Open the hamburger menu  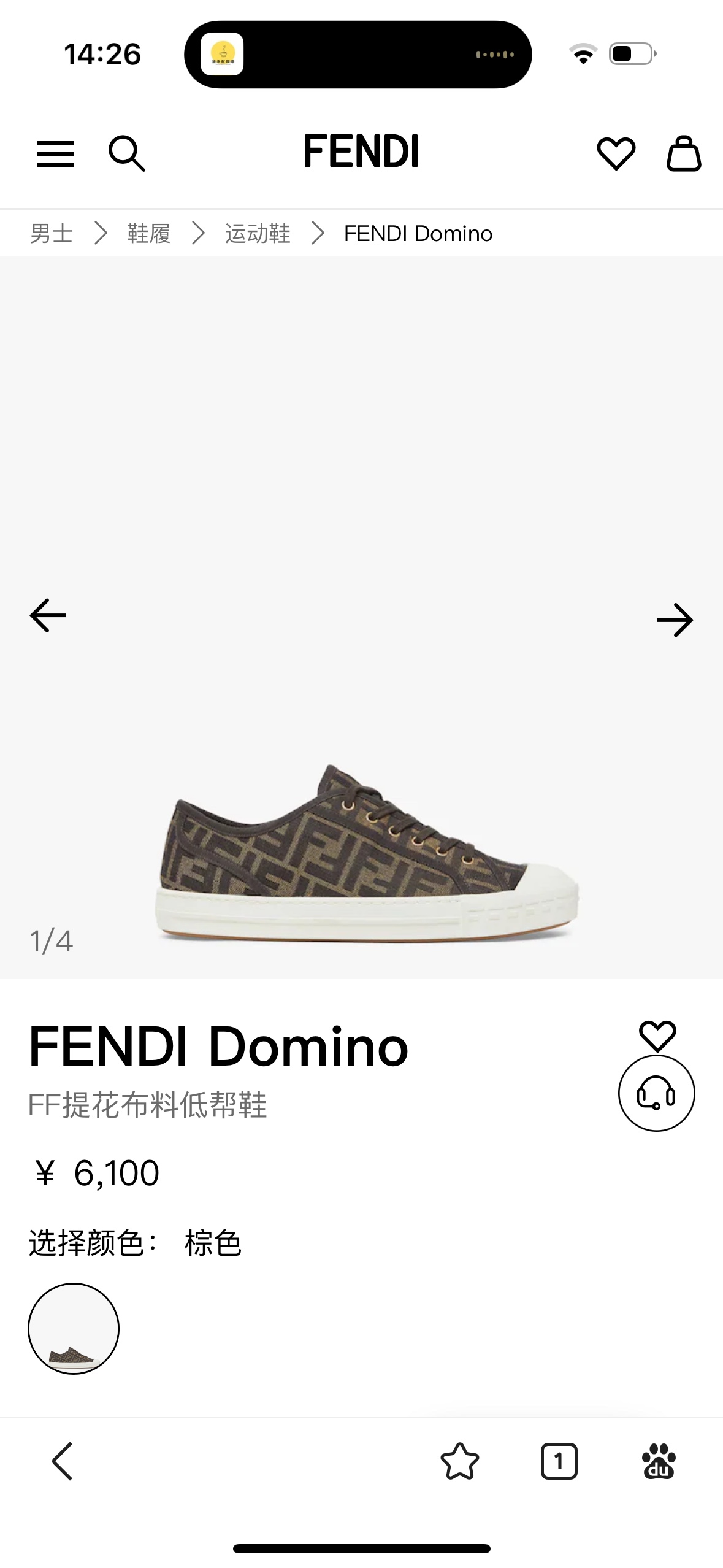point(55,153)
